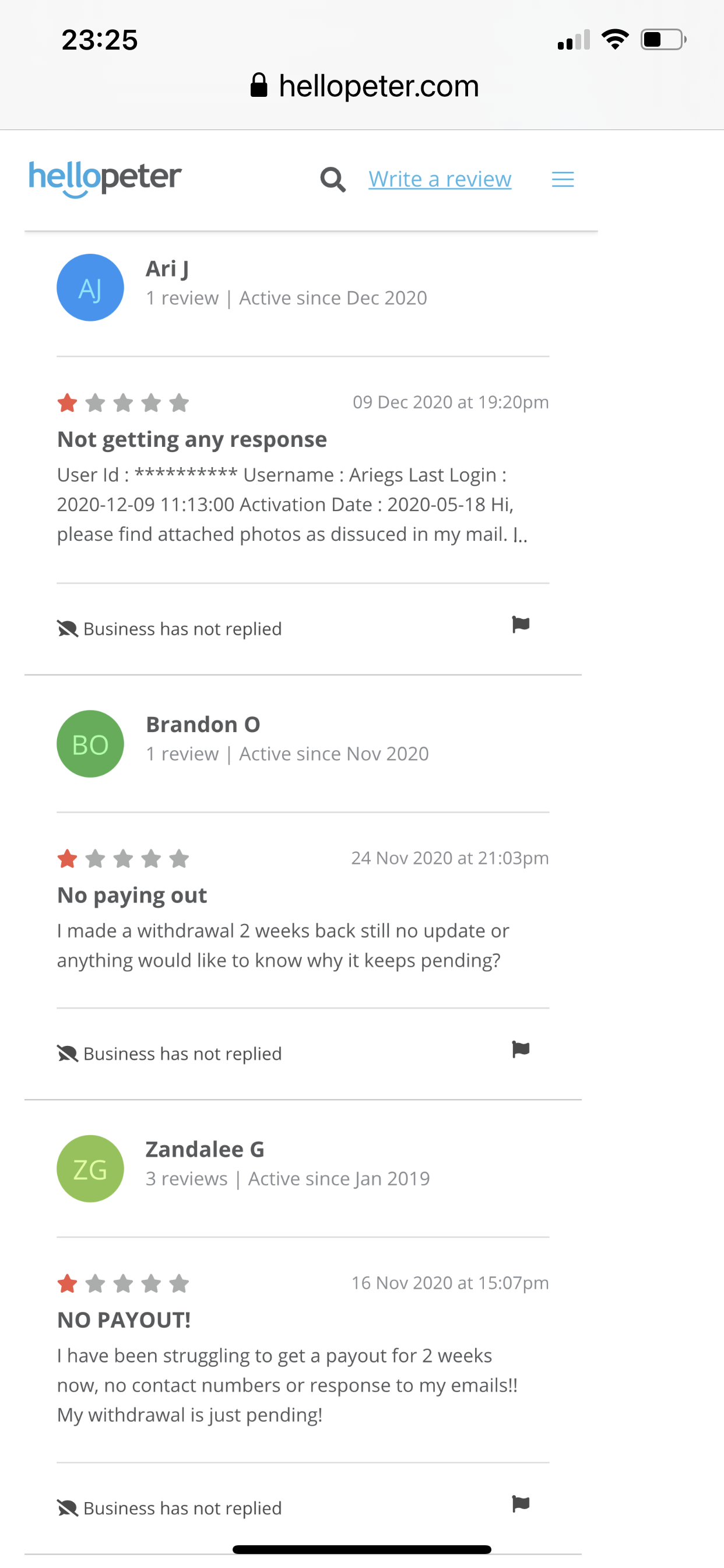Tap the hellopeter.com address bar

coord(364,86)
